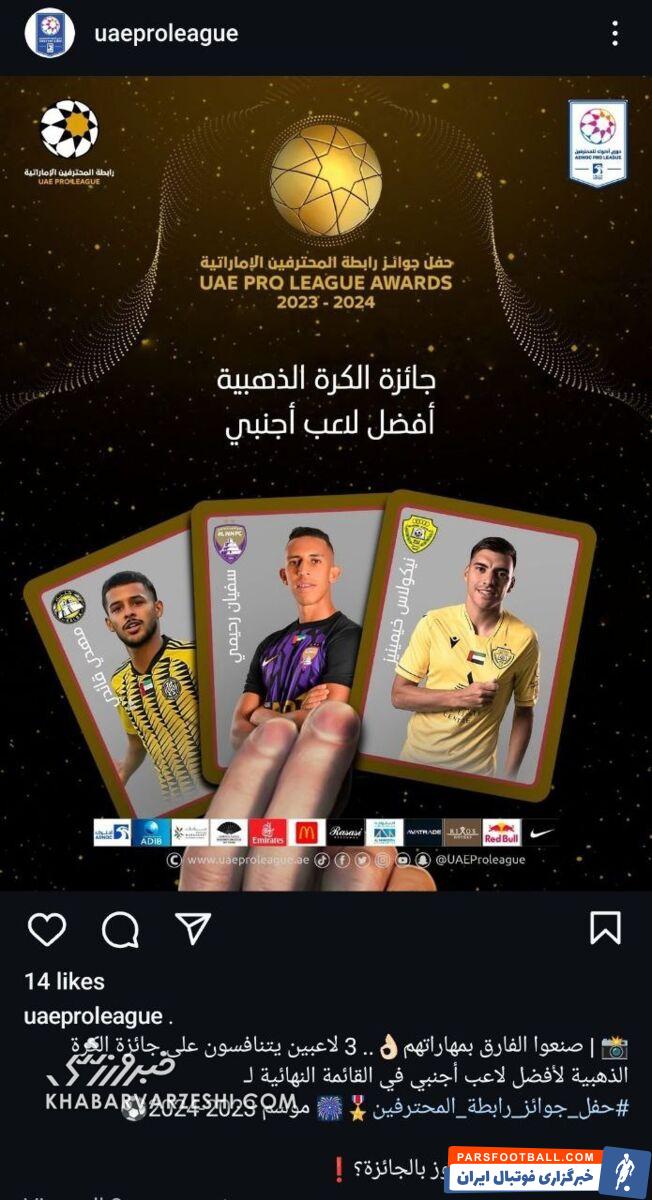The height and width of the screenshot is (1200, 652).
Task: Comment on this post
Action: [120, 929]
